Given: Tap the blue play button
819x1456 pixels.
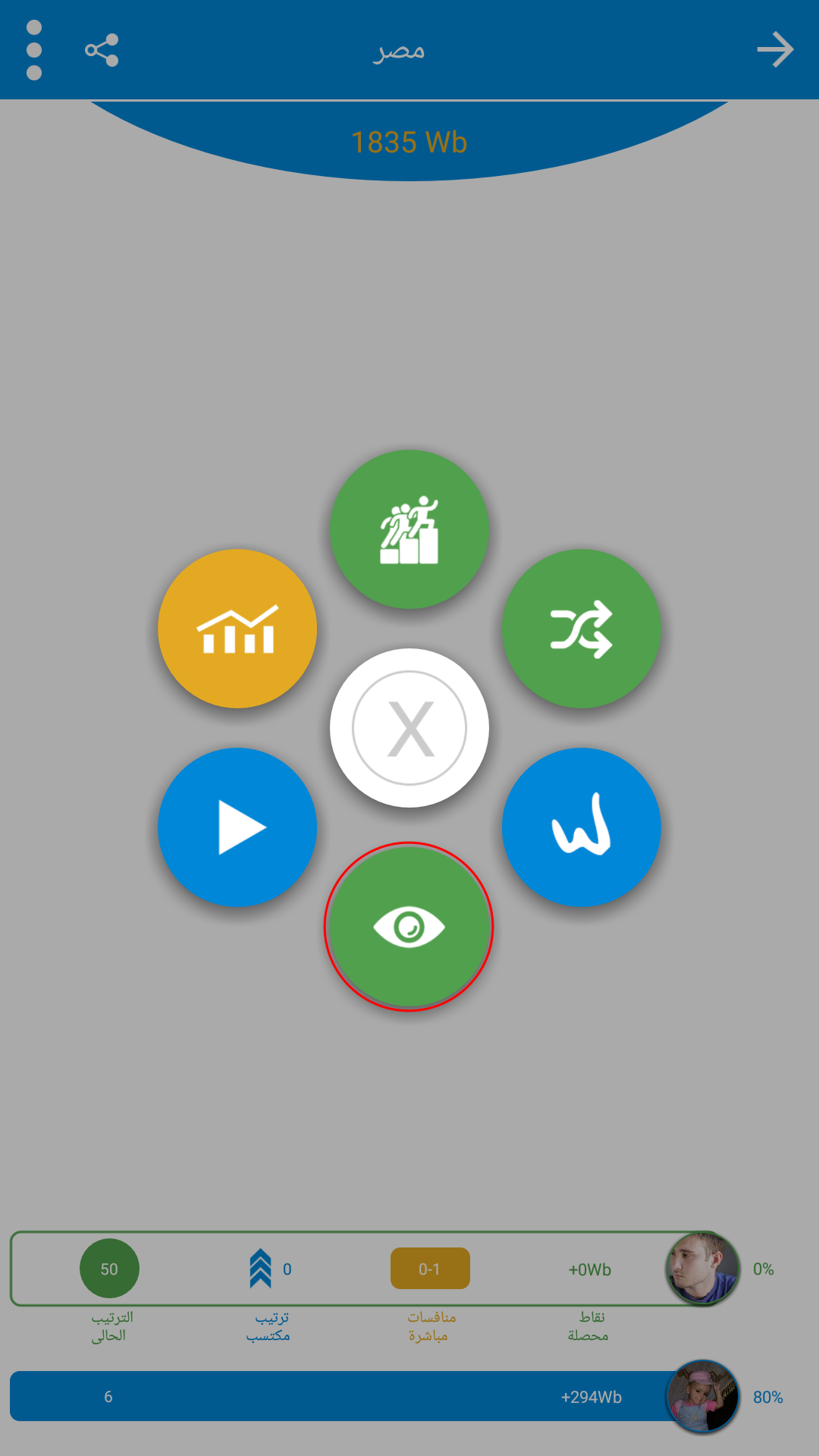Looking at the screenshot, I should click(x=237, y=827).
